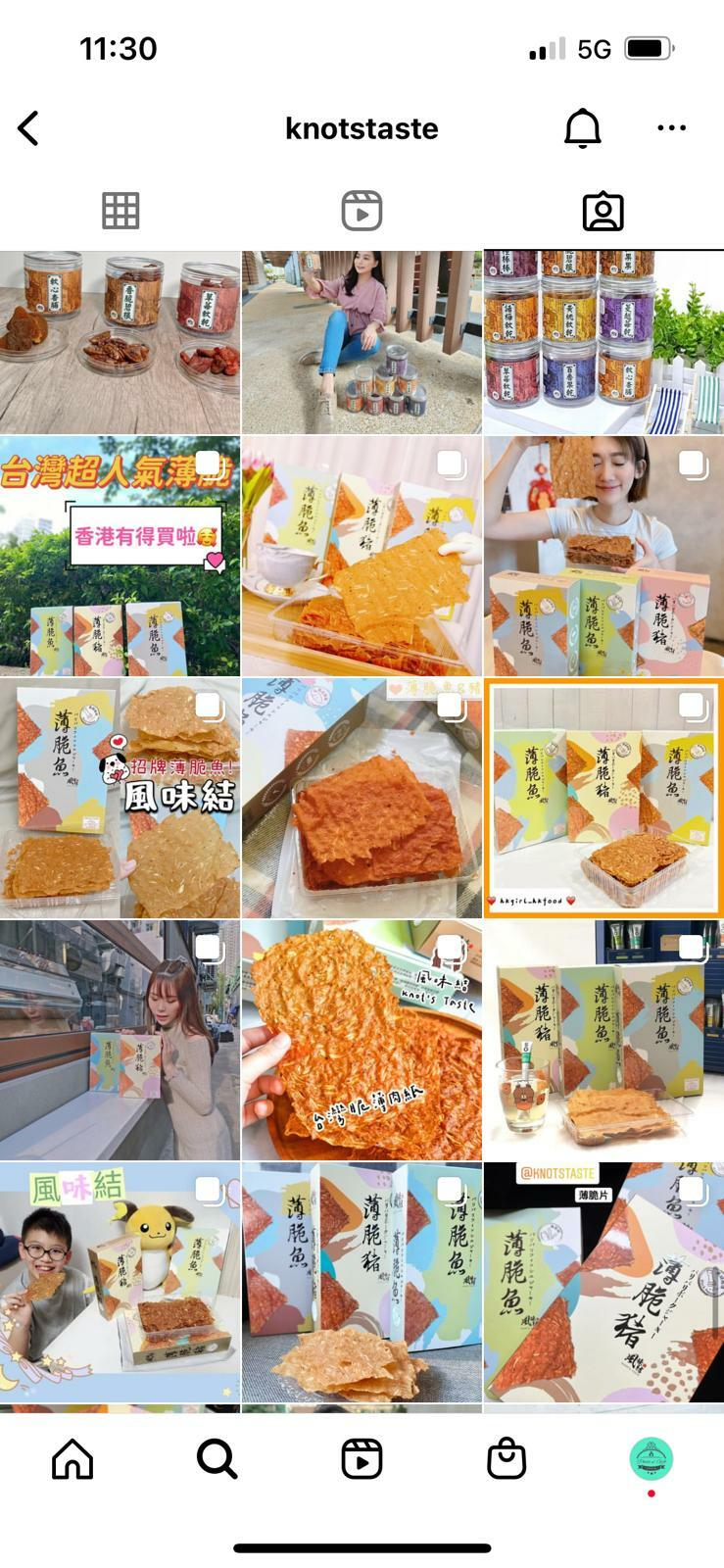Open the orange-bordered hkgirl_hkfood post
This screenshot has width=724, height=1568.
[603, 798]
